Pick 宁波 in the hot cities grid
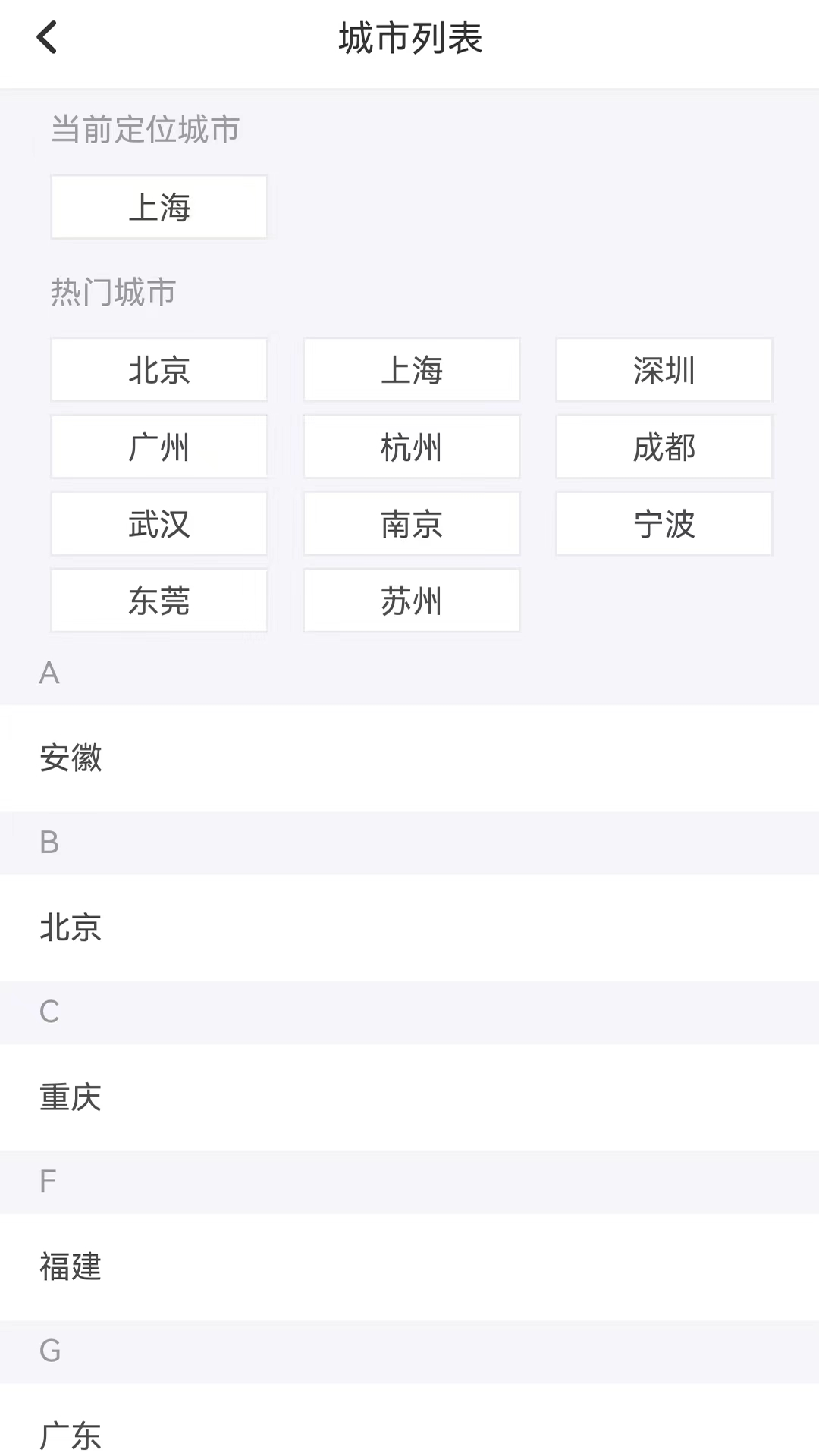This screenshot has height=1456, width=819. click(664, 523)
